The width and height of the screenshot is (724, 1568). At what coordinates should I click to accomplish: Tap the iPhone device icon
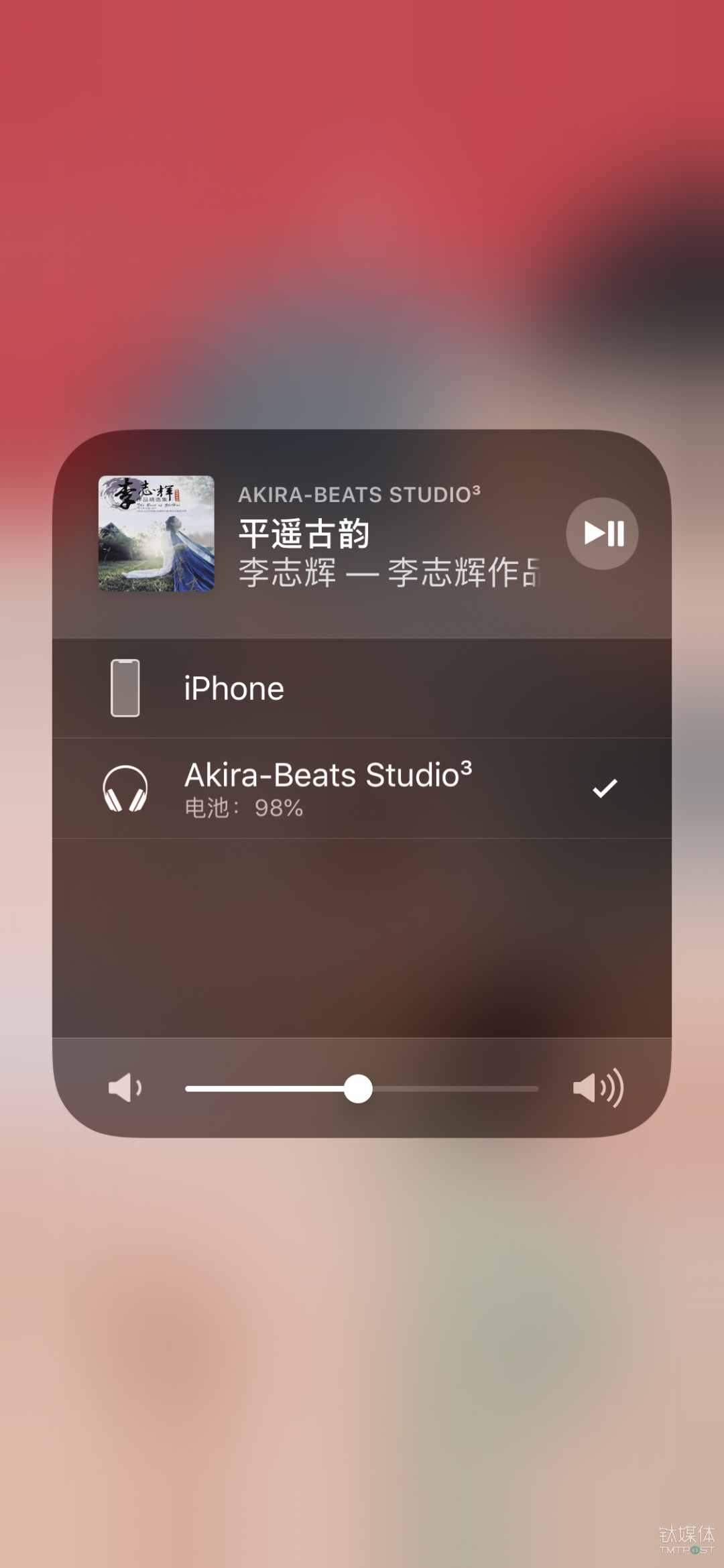tap(125, 688)
